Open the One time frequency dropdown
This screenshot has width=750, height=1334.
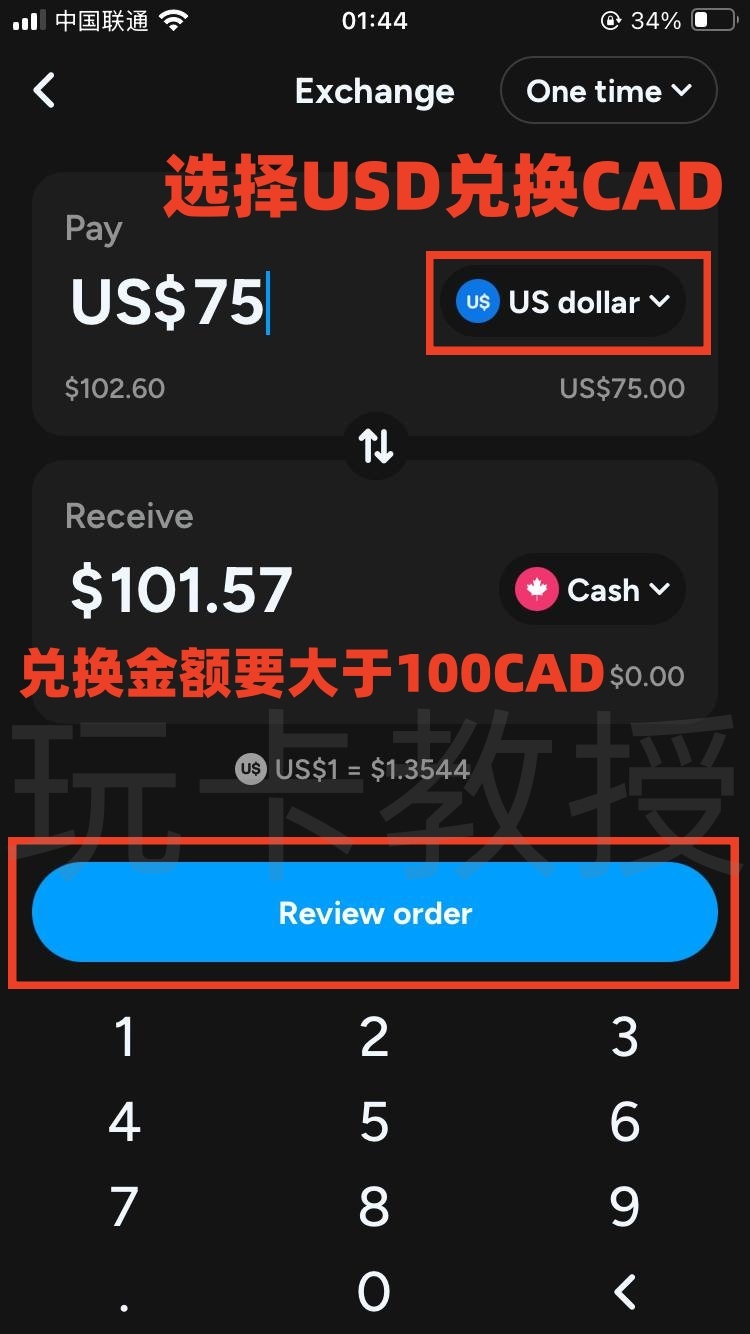(x=607, y=90)
